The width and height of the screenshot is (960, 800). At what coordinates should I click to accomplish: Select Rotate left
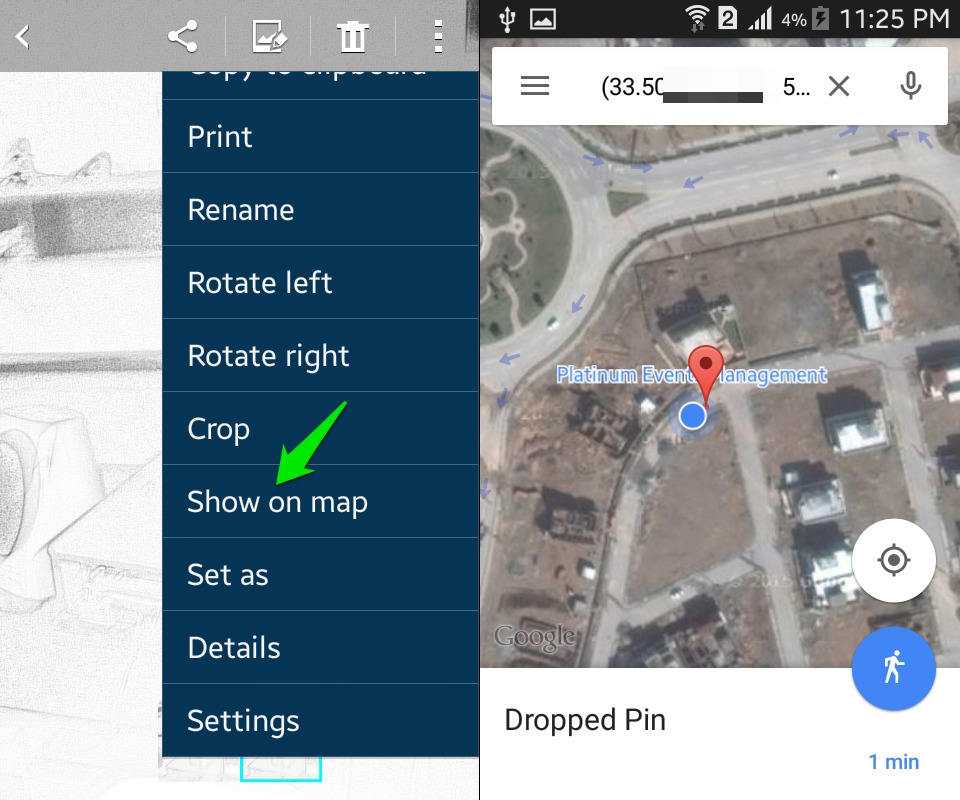(320, 283)
